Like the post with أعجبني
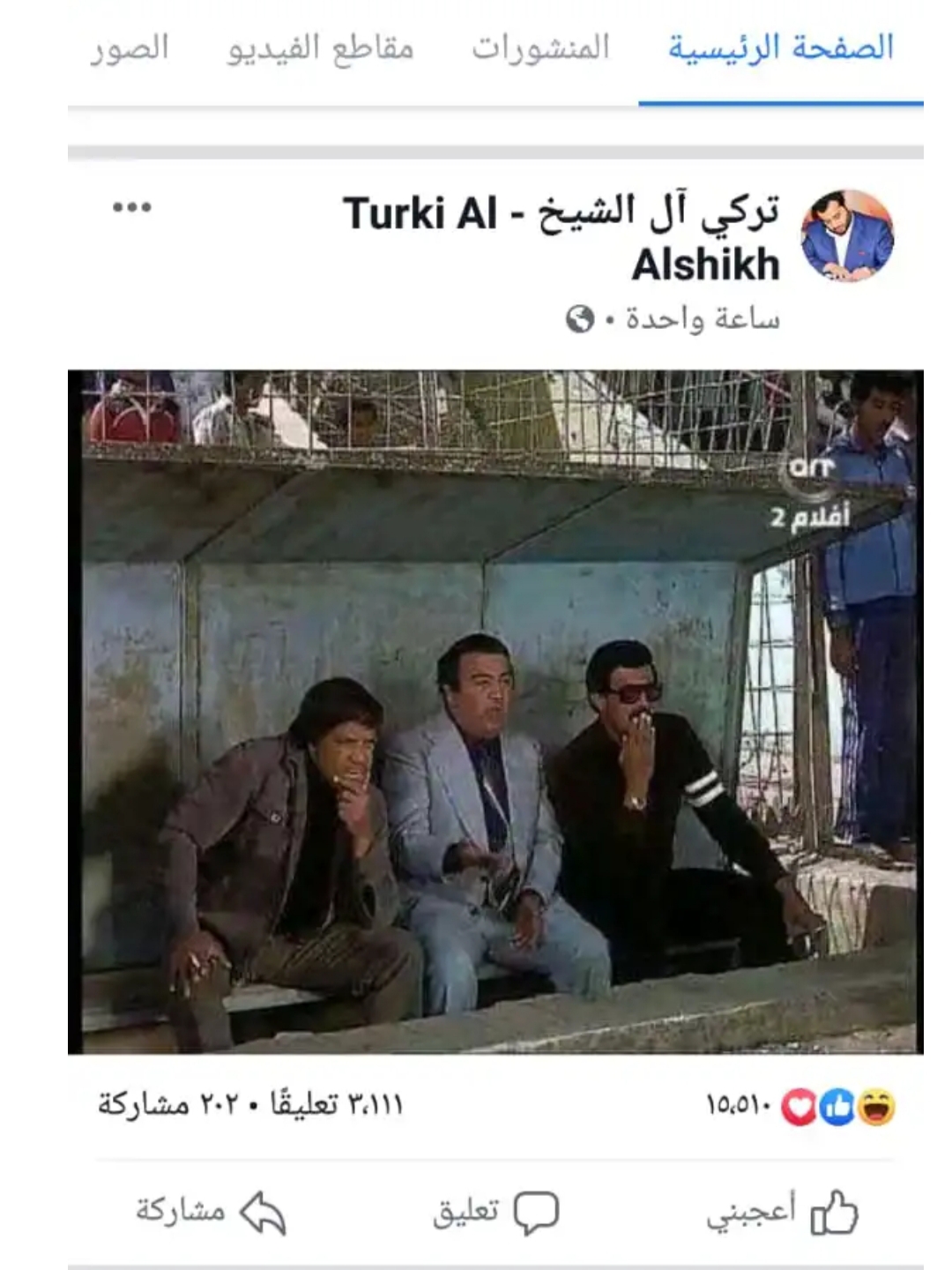The height and width of the screenshot is (1270, 952). pyautogui.click(x=783, y=1213)
